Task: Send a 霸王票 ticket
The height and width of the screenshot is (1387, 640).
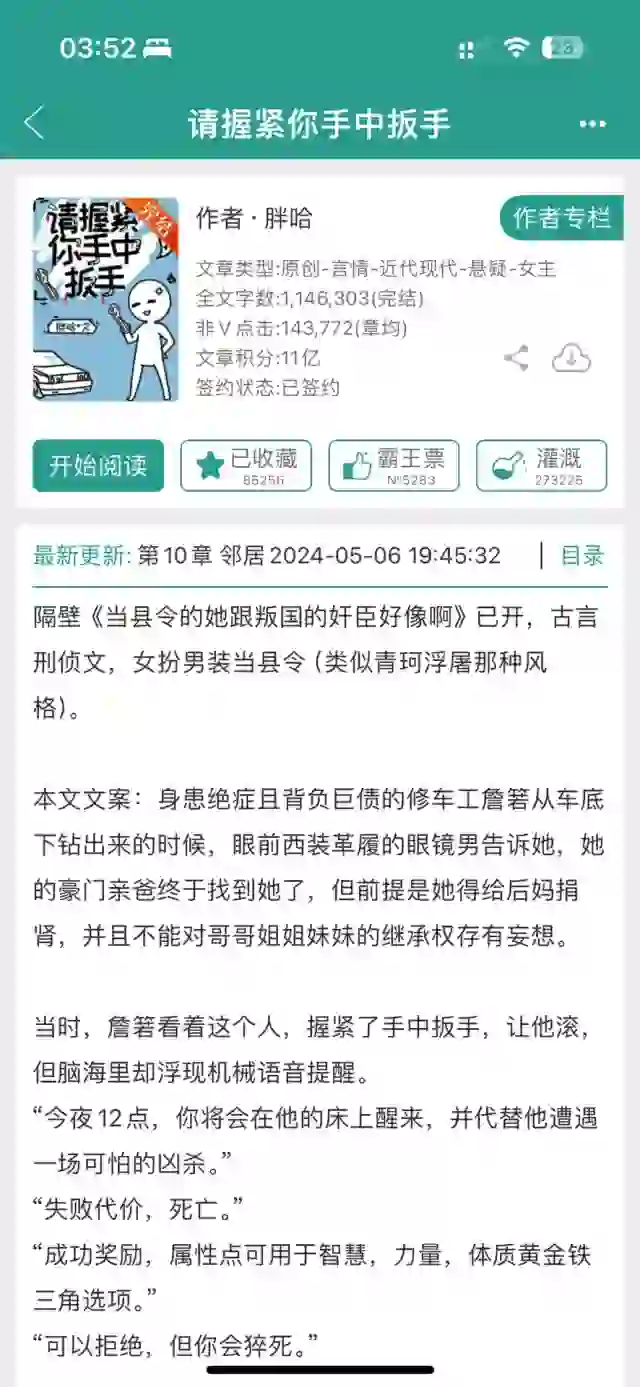Action: [x=394, y=465]
